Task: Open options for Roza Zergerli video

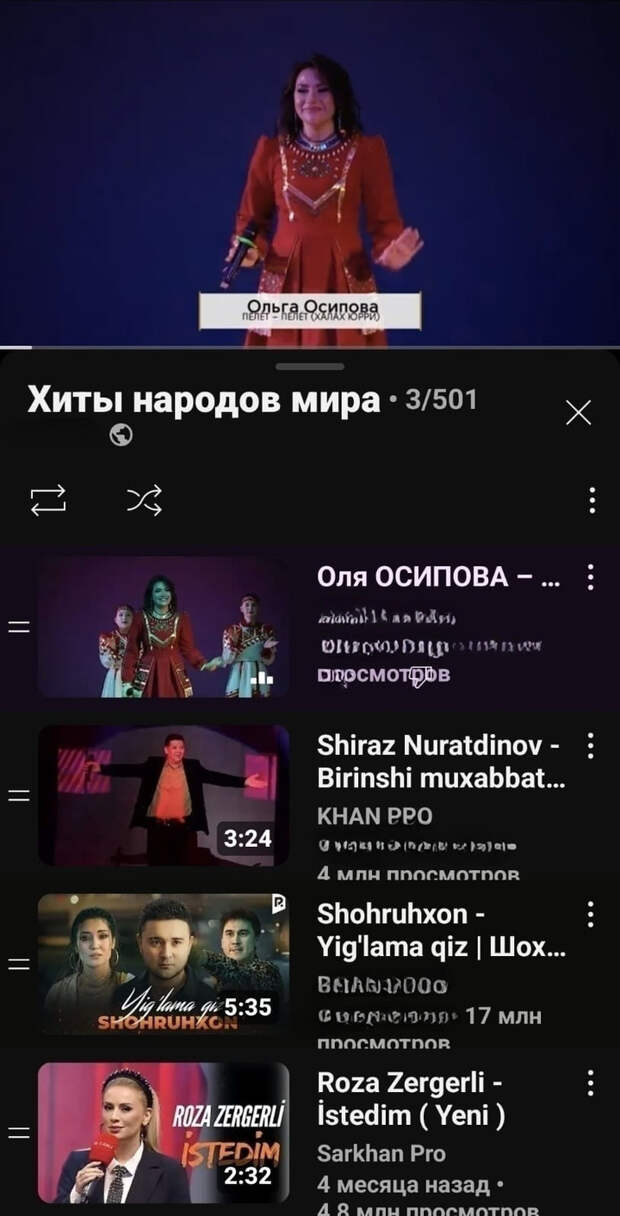Action: coord(591,1082)
